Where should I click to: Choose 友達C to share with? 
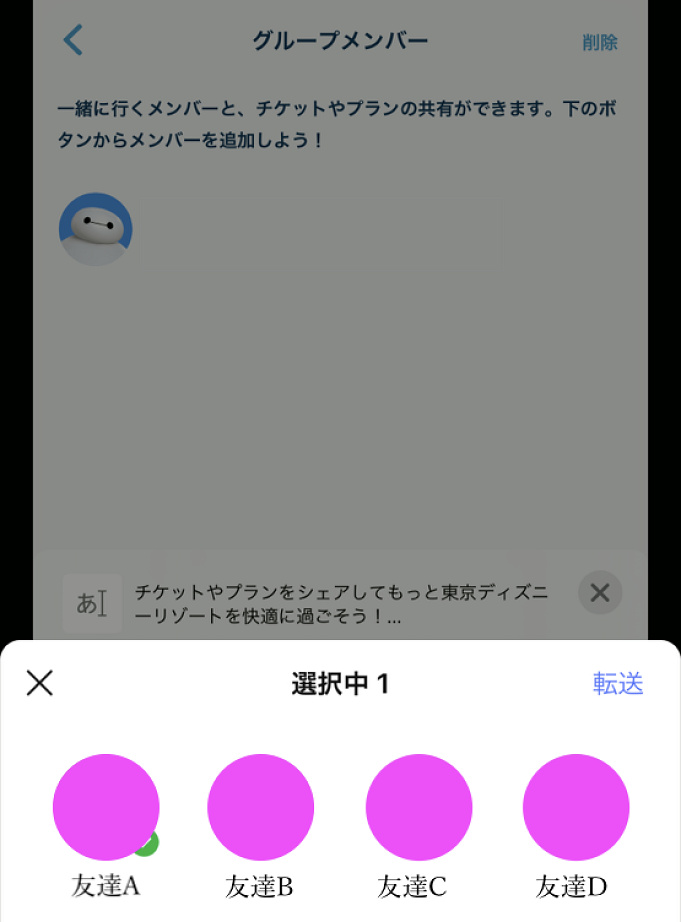point(419,807)
